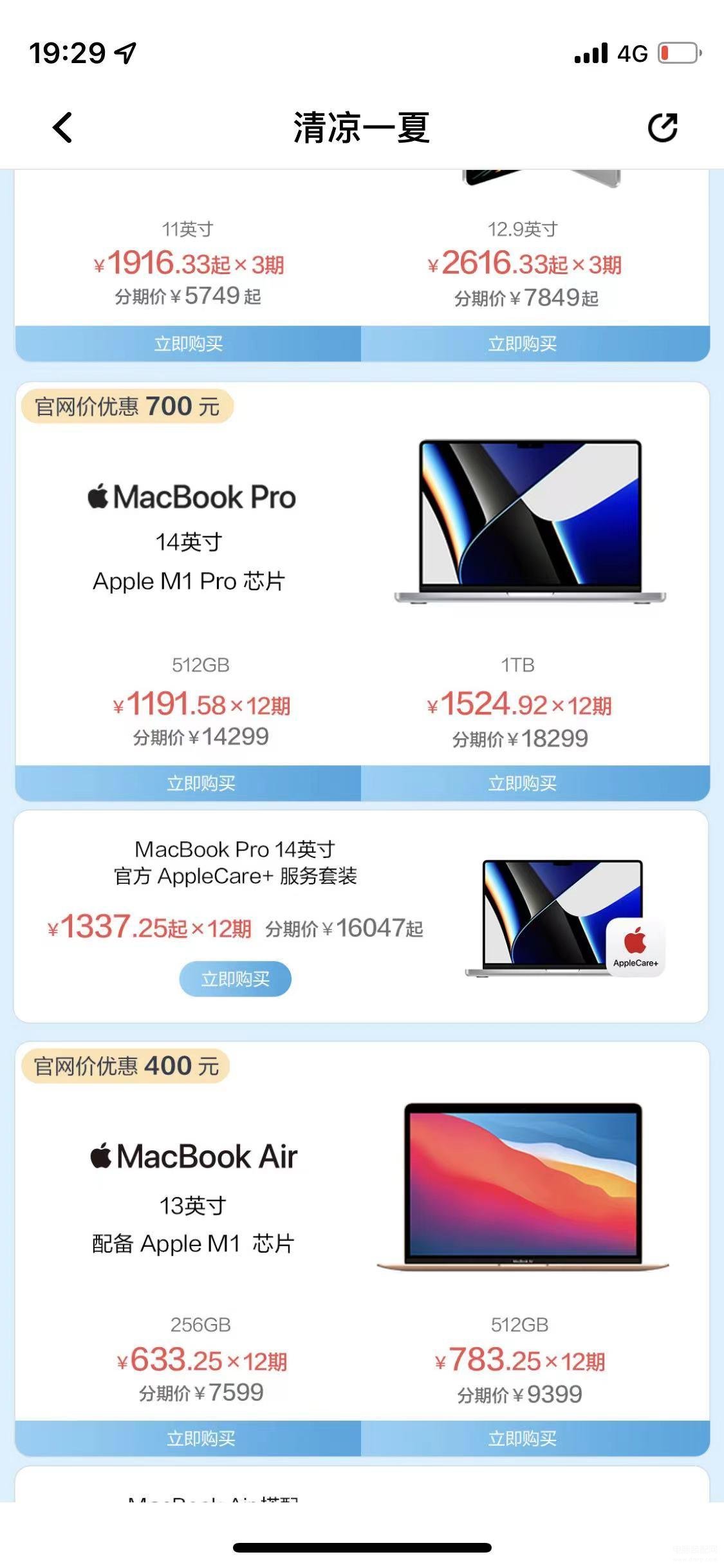The height and width of the screenshot is (1568, 724).
Task: Go back from the 清凉一夏 page
Action: (x=62, y=127)
